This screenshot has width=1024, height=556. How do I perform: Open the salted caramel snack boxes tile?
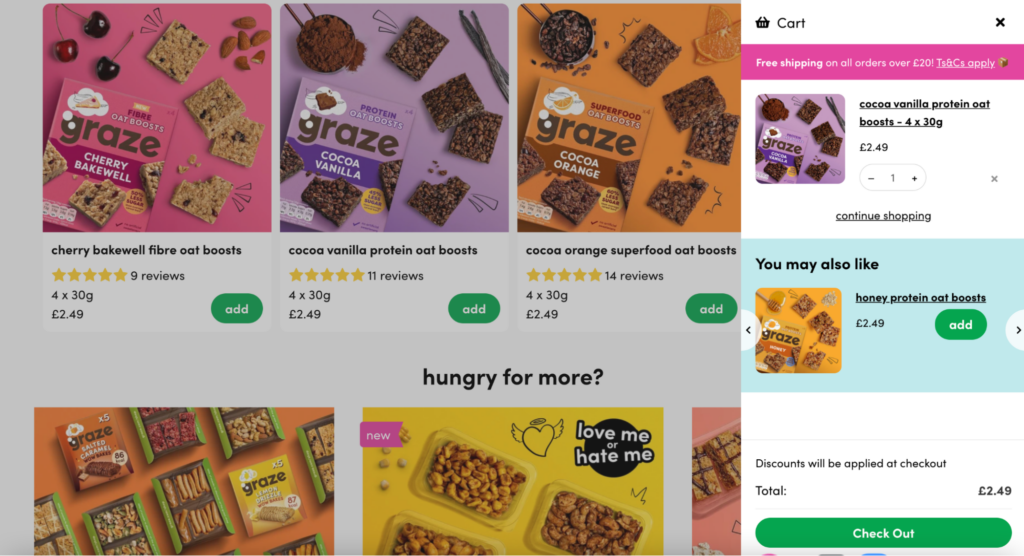pos(184,480)
